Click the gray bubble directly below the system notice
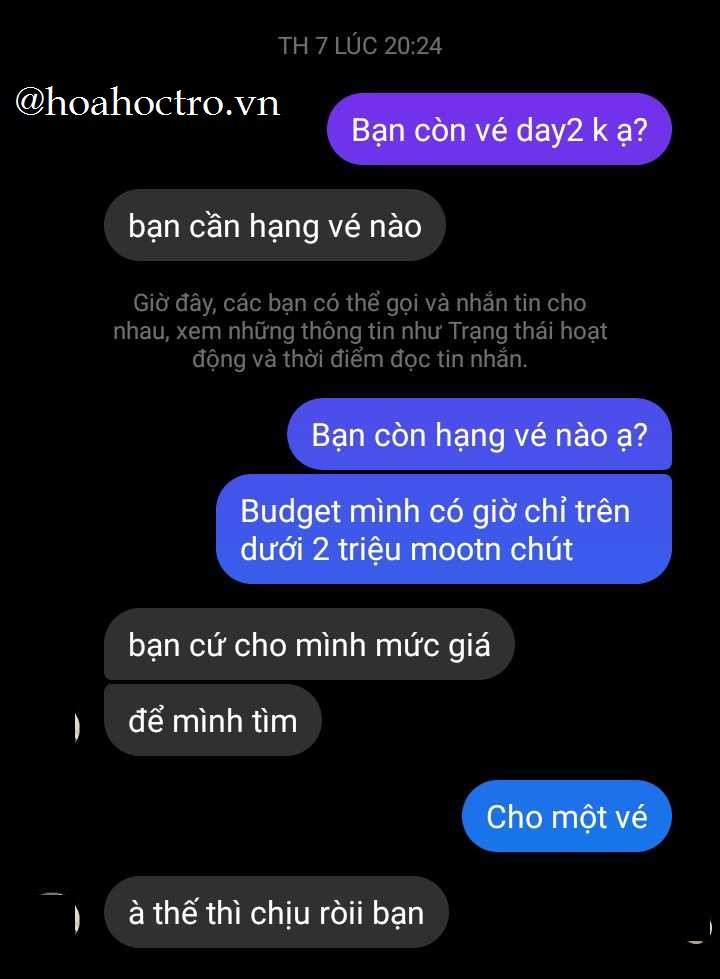720x979 pixels. 309,645
